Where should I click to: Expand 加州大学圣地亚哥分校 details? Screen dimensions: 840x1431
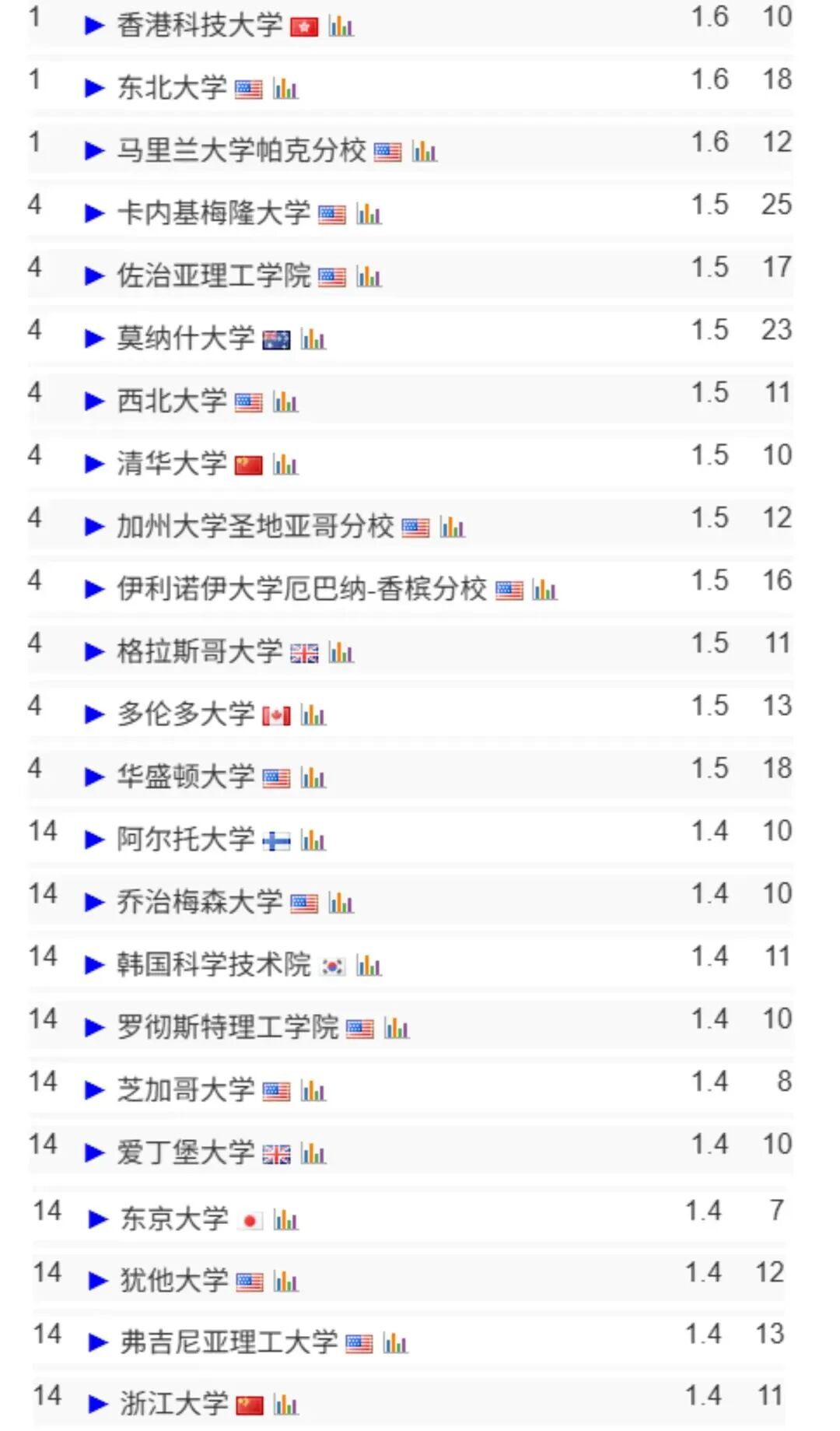click(94, 527)
